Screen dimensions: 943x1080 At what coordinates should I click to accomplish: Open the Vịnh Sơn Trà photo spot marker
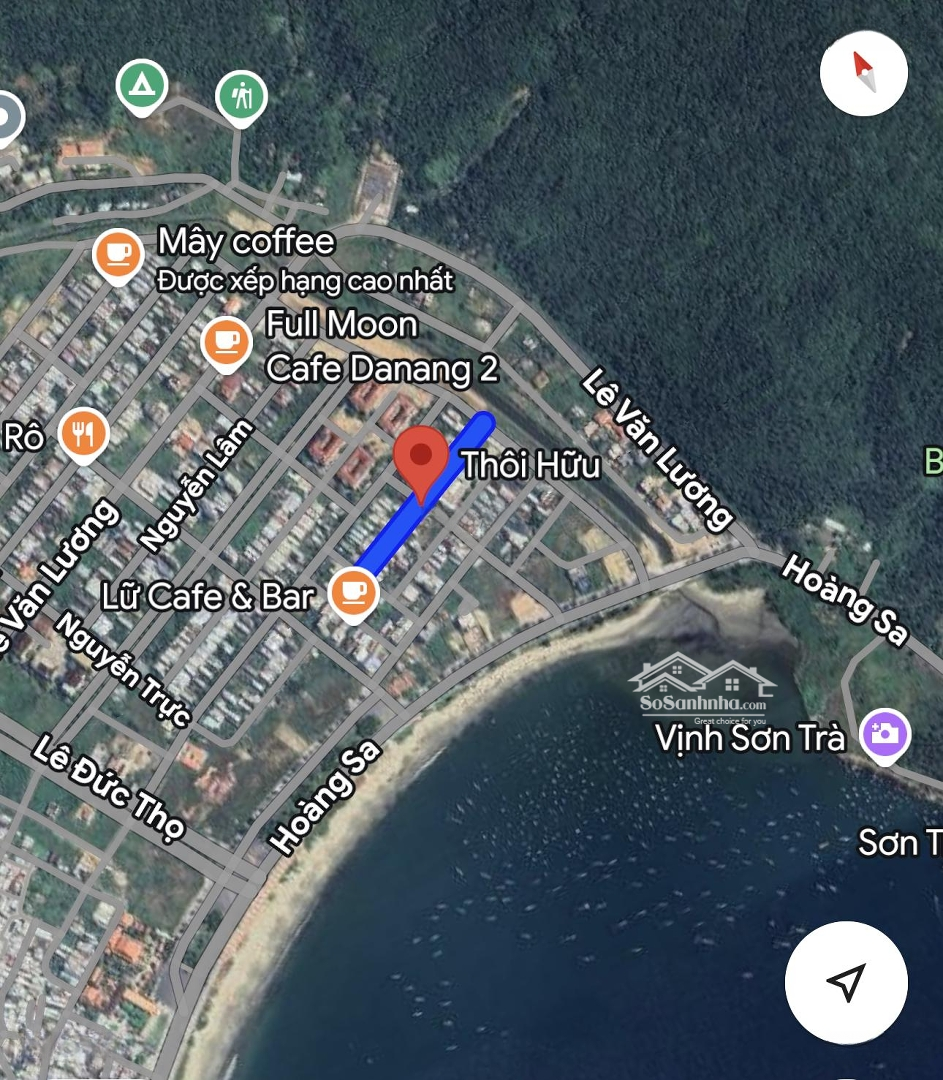(885, 735)
